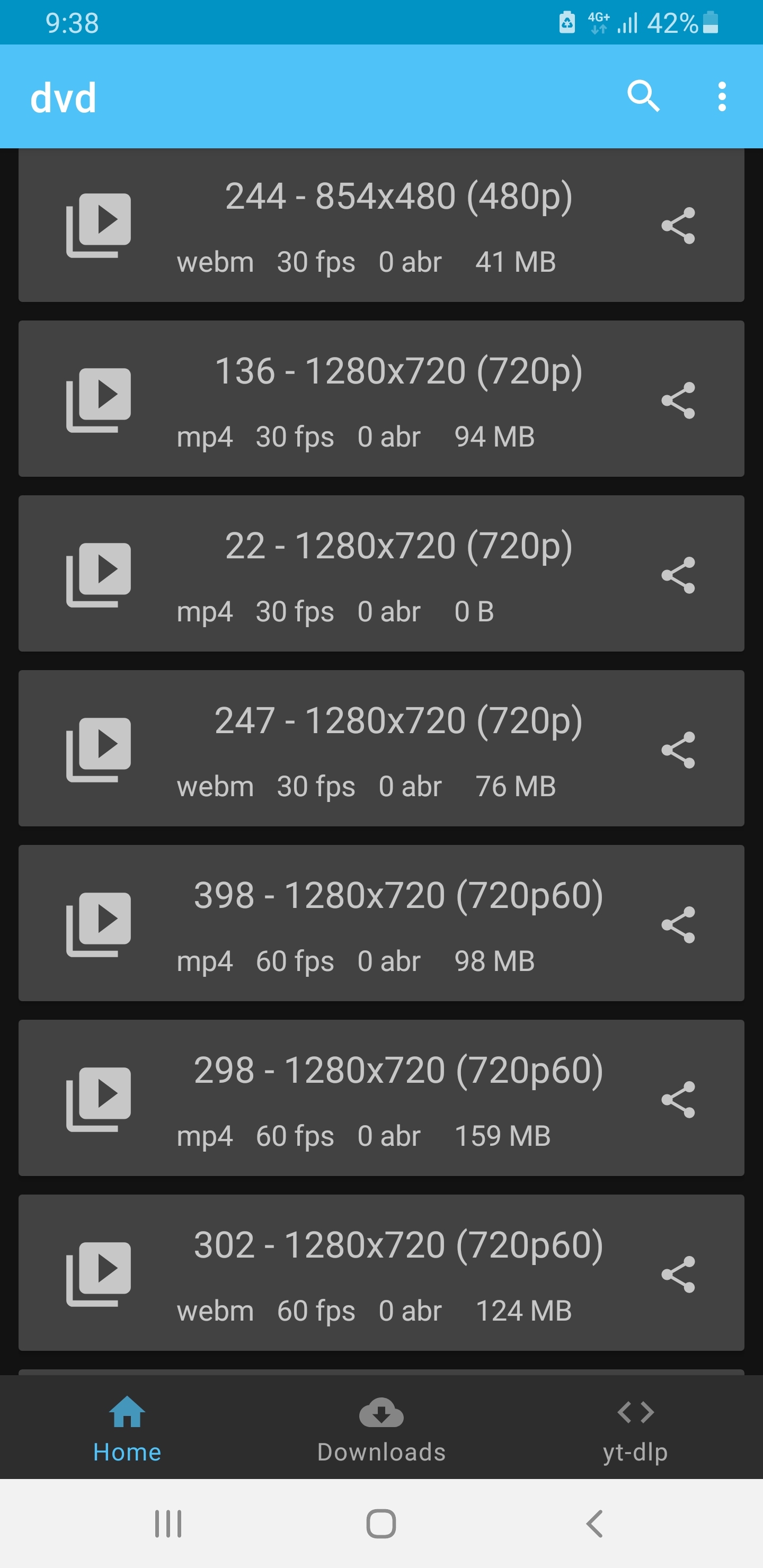Select the Home navigation item
The image size is (763, 1568).
(x=127, y=1430)
